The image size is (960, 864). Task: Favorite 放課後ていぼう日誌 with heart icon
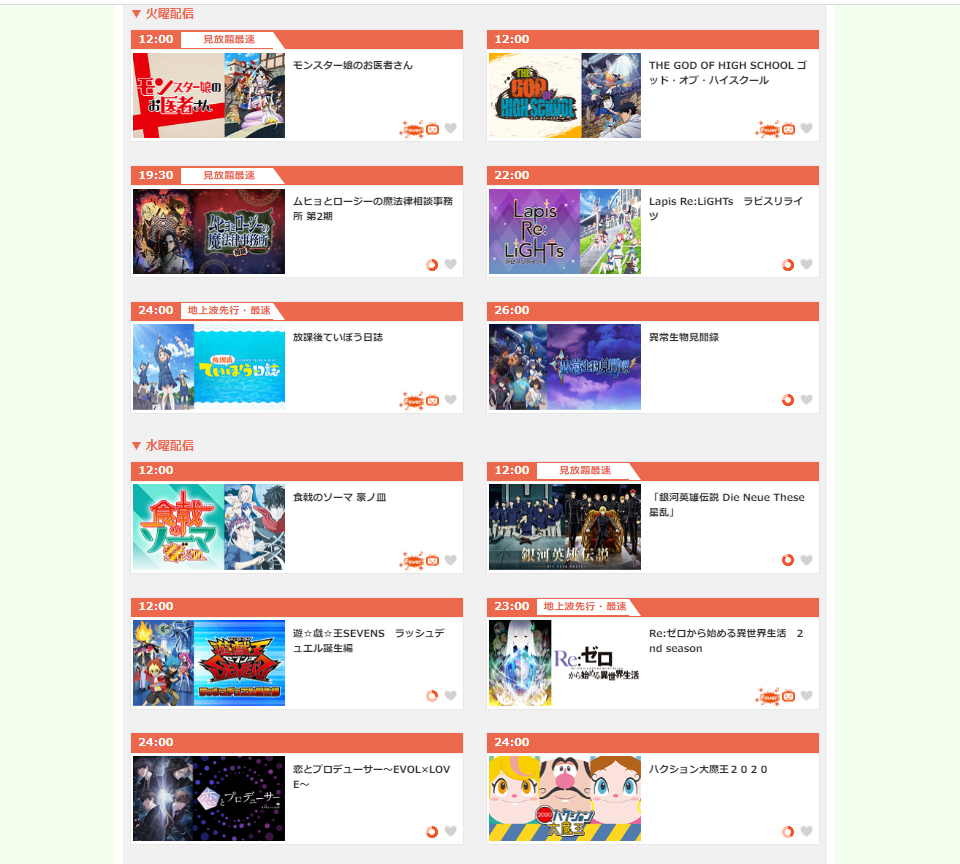(450, 400)
